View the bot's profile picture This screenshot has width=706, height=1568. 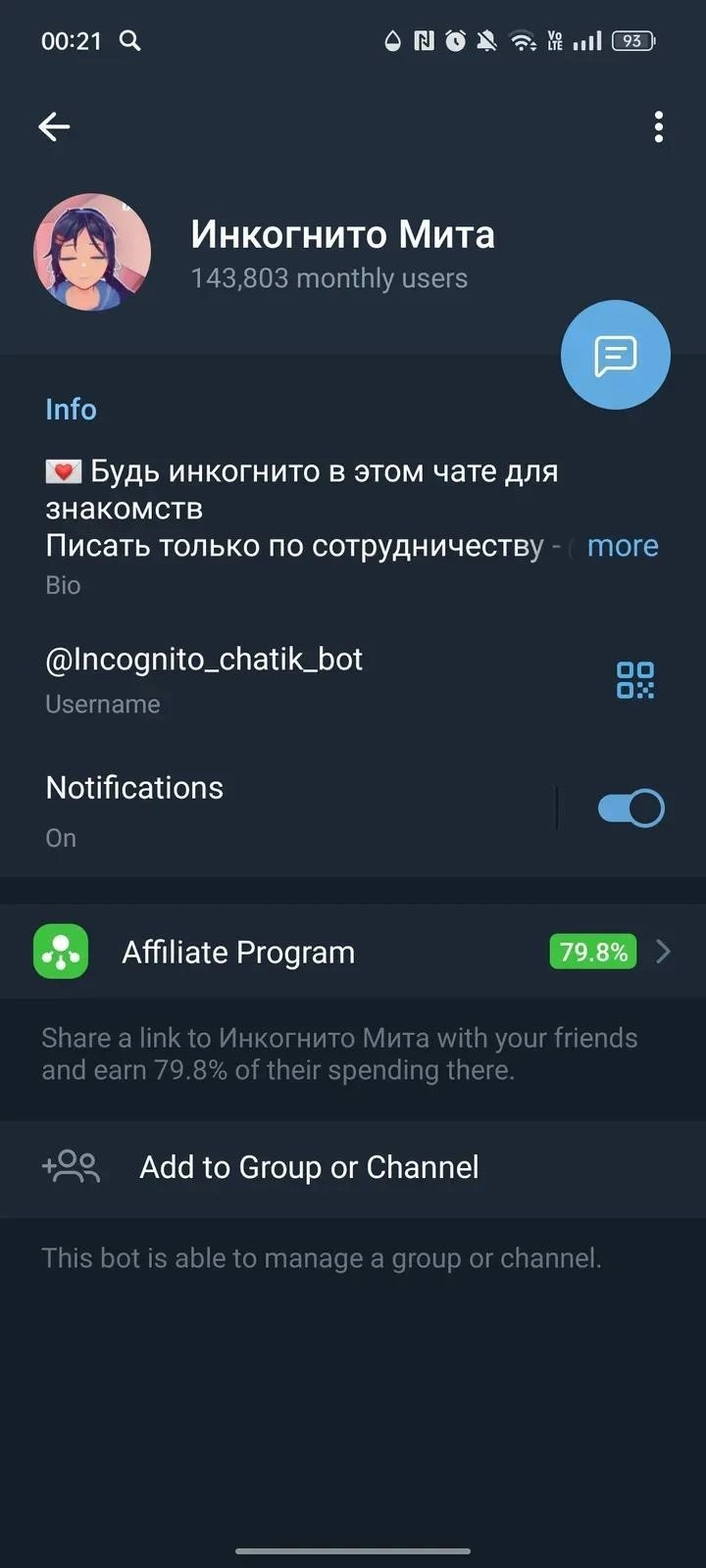(x=92, y=252)
